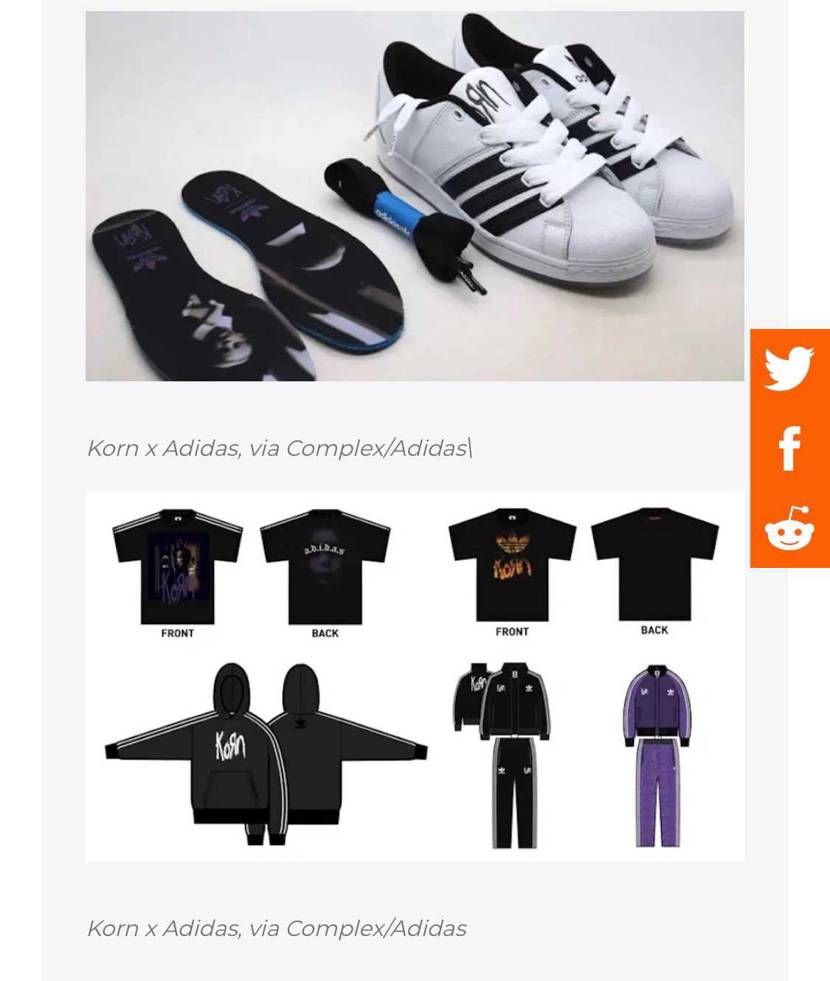Open the Korn x Adidas sneaker photo
The image size is (830, 981).
click(415, 195)
